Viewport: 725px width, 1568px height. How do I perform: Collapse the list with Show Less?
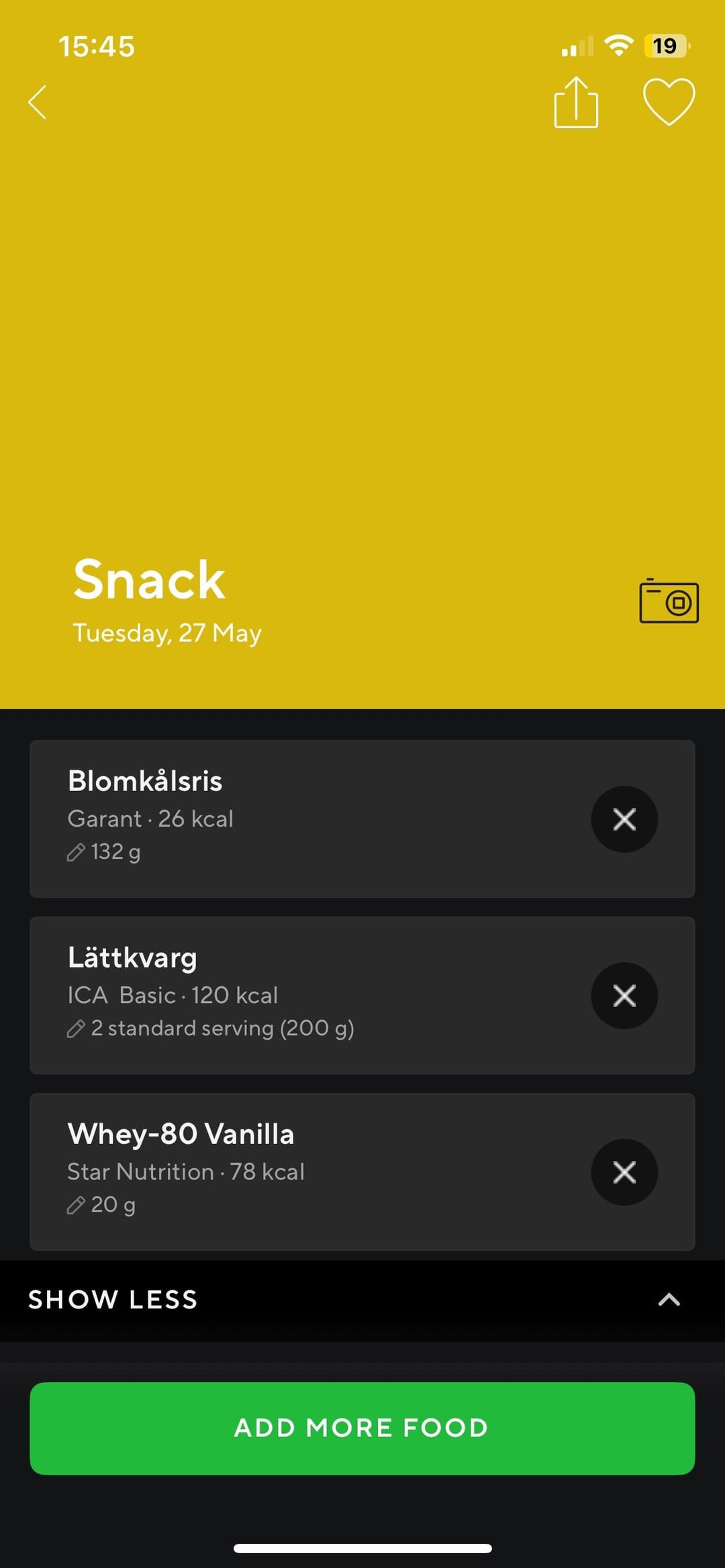pyautogui.click(x=362, y=1300)
